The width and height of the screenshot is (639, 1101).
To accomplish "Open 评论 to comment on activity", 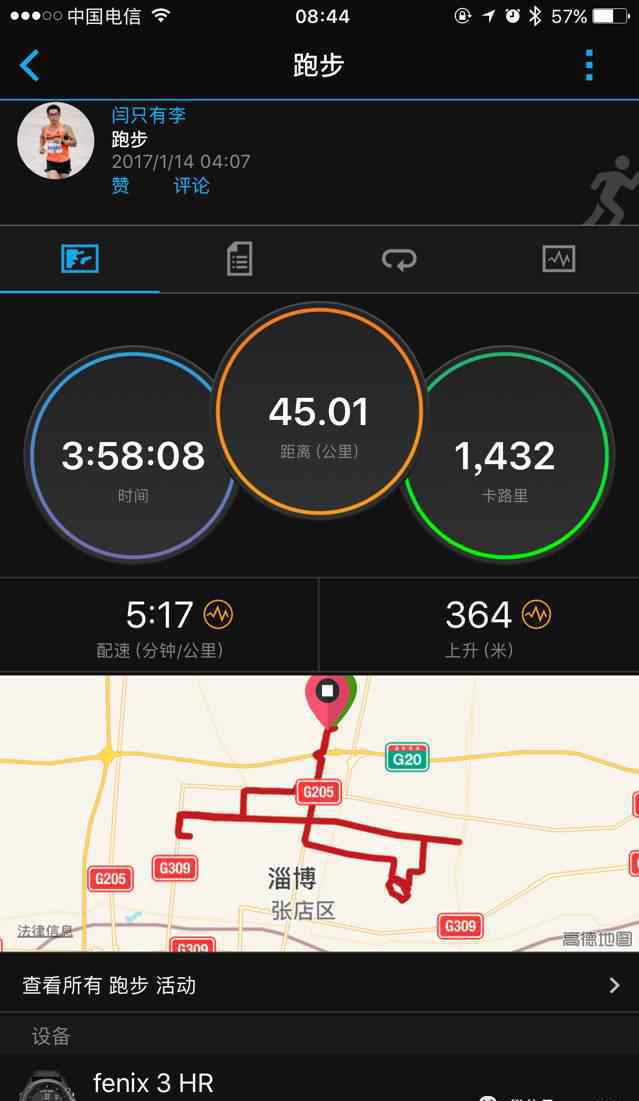I will 191,185.
